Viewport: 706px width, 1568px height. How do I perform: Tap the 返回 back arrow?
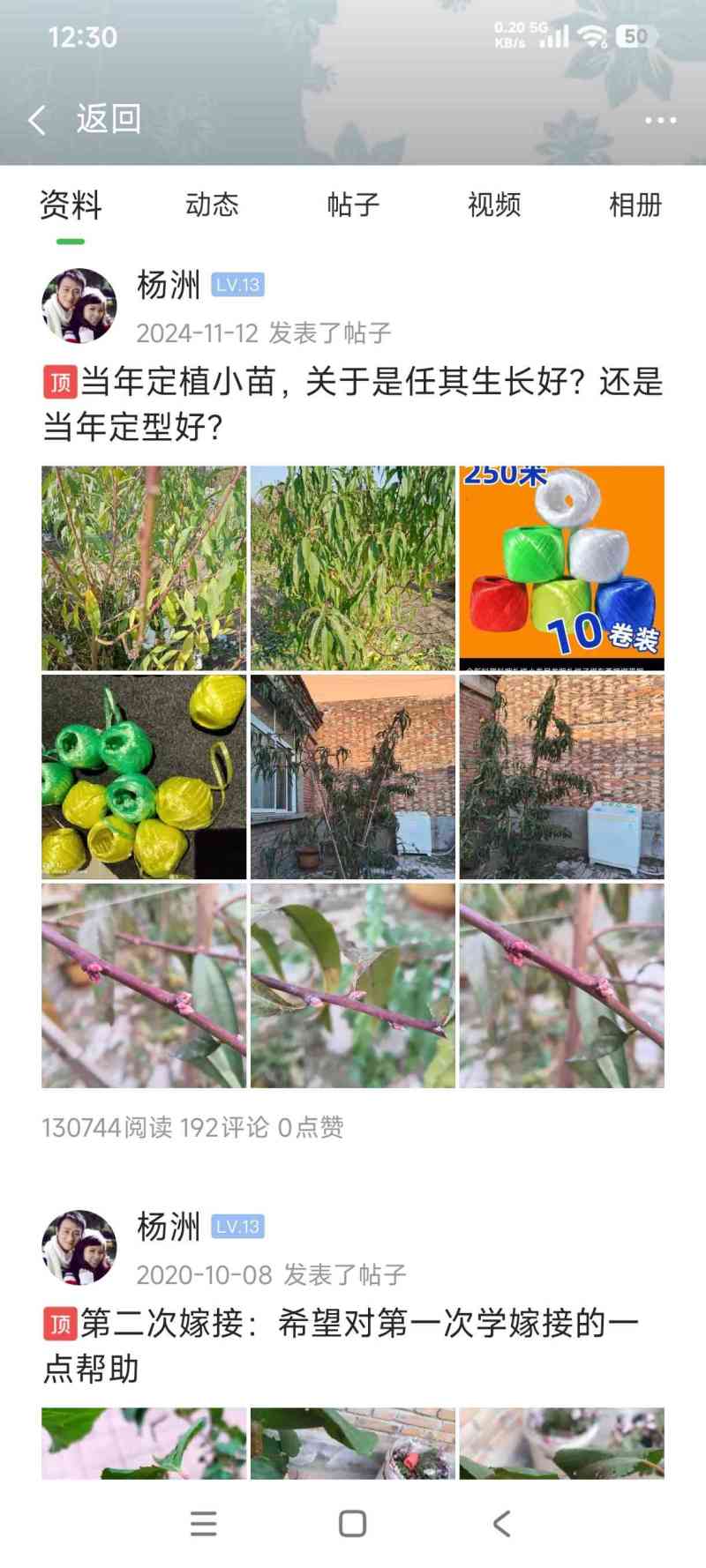pos(37,120)
